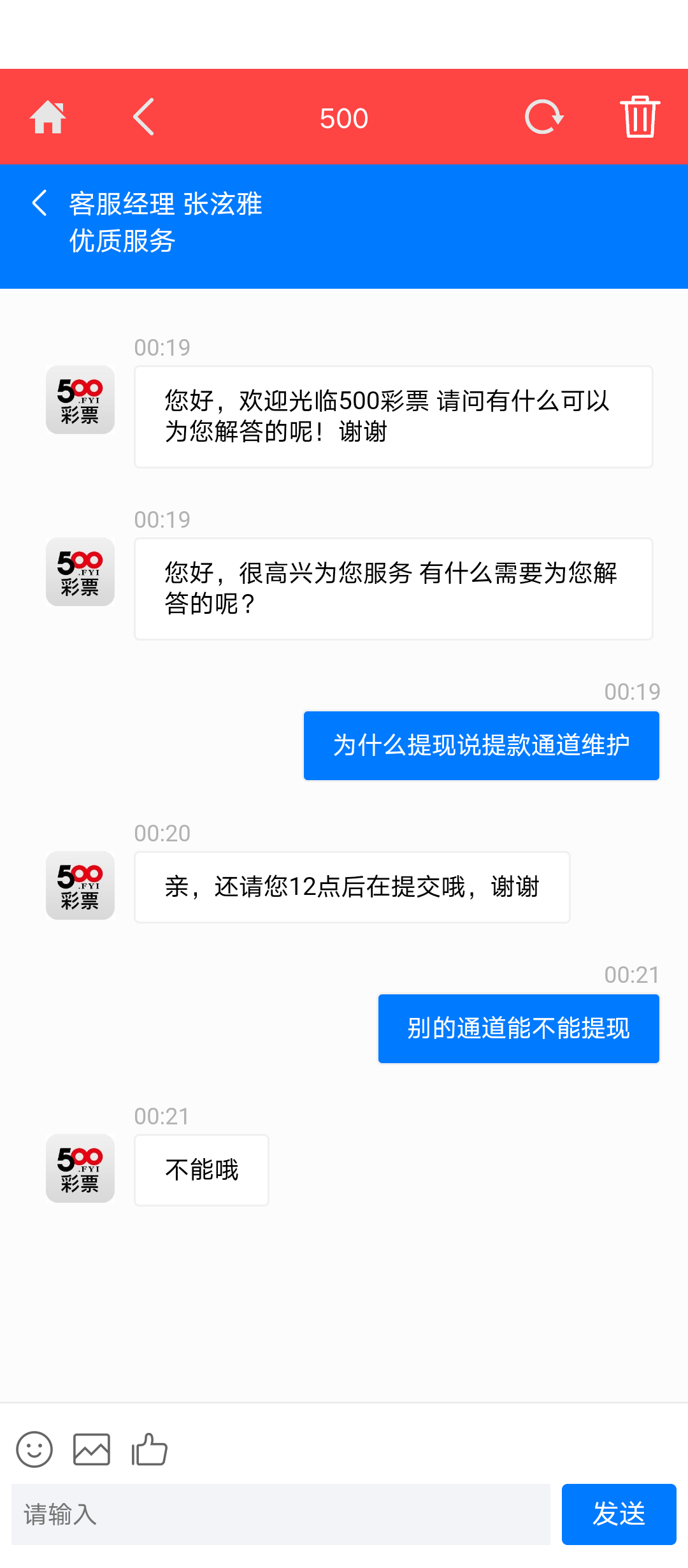Go back using the red toolbar back arrow
The height and width of the screenshot is (1568, 688).
143,117
